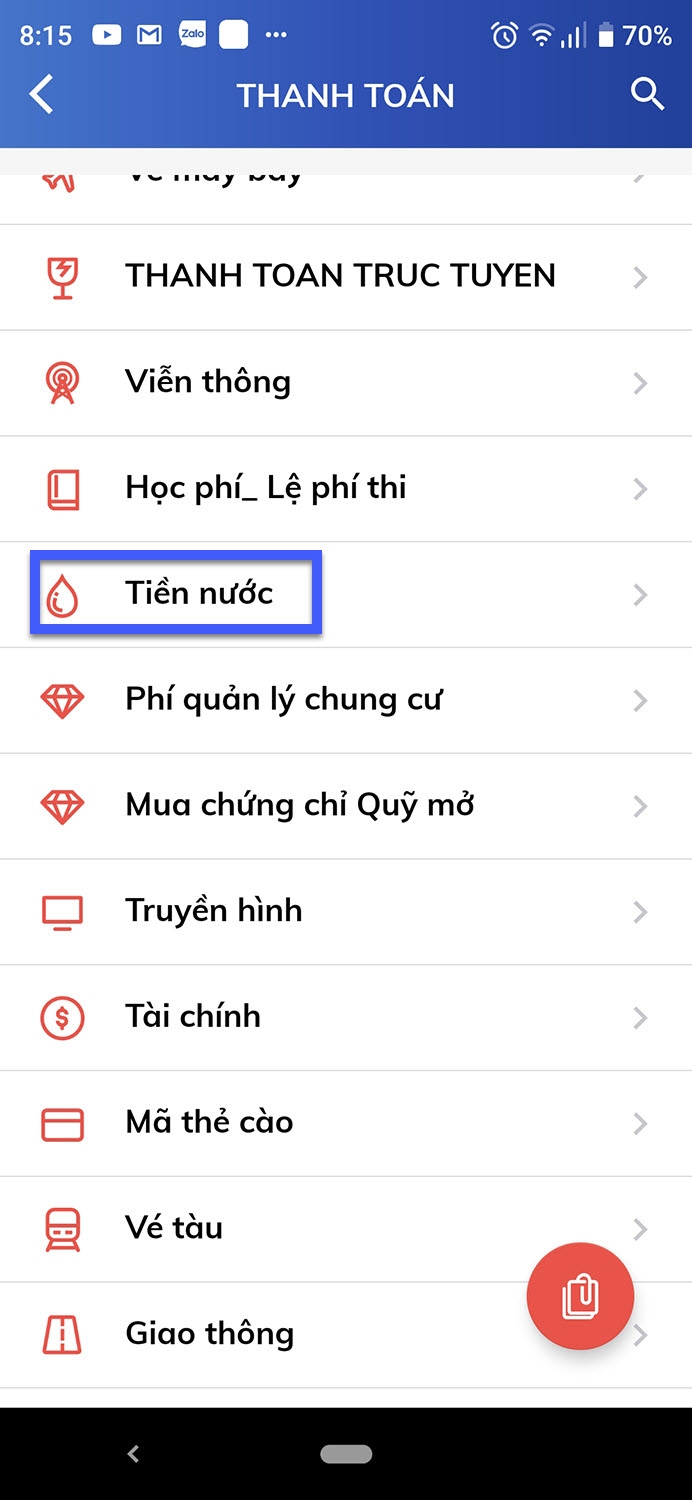Tap the red floating clipboard button
Screen dimensions: 692x1500
[580, 1297]
